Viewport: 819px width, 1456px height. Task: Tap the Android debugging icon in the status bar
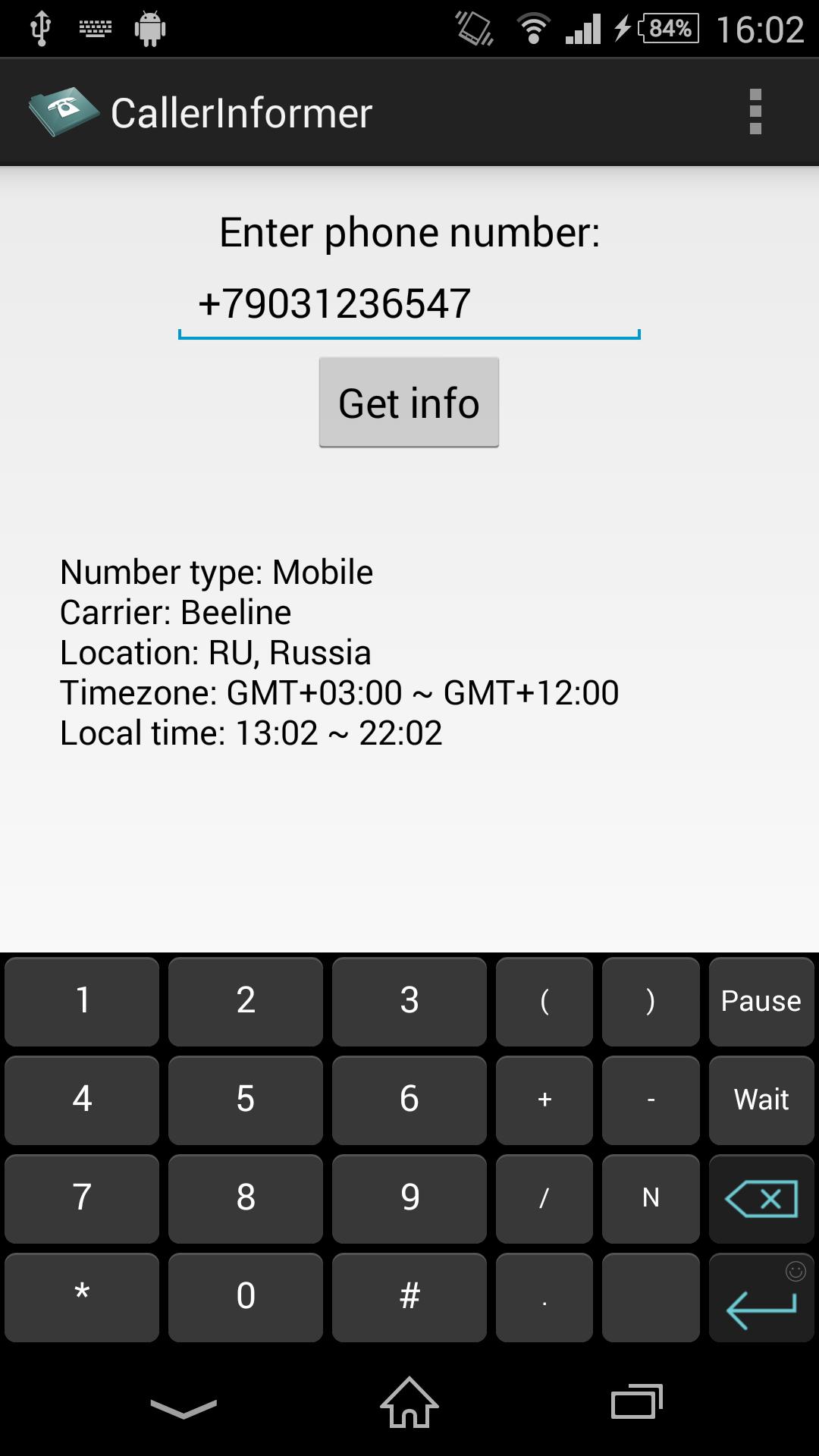(x=151, y=28)
